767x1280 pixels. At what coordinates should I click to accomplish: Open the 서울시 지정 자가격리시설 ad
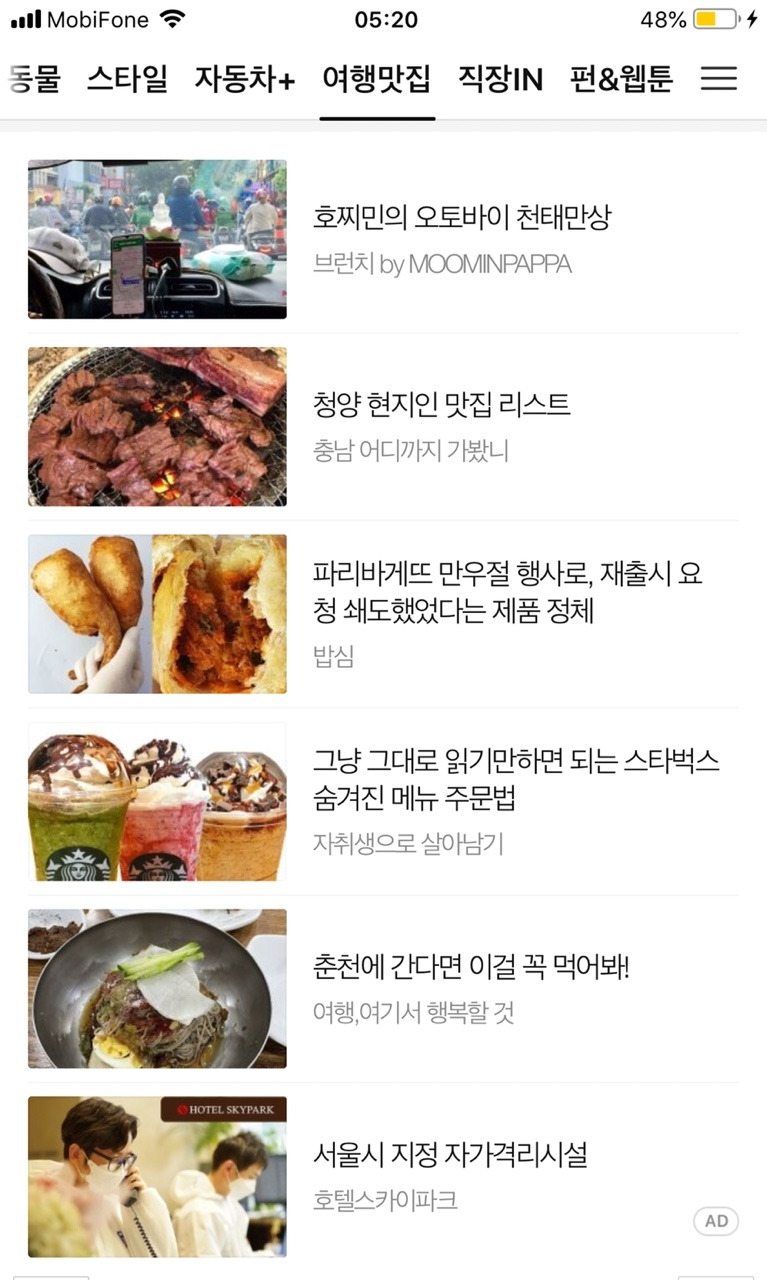pyautogui.click(x=449, y=1155)
